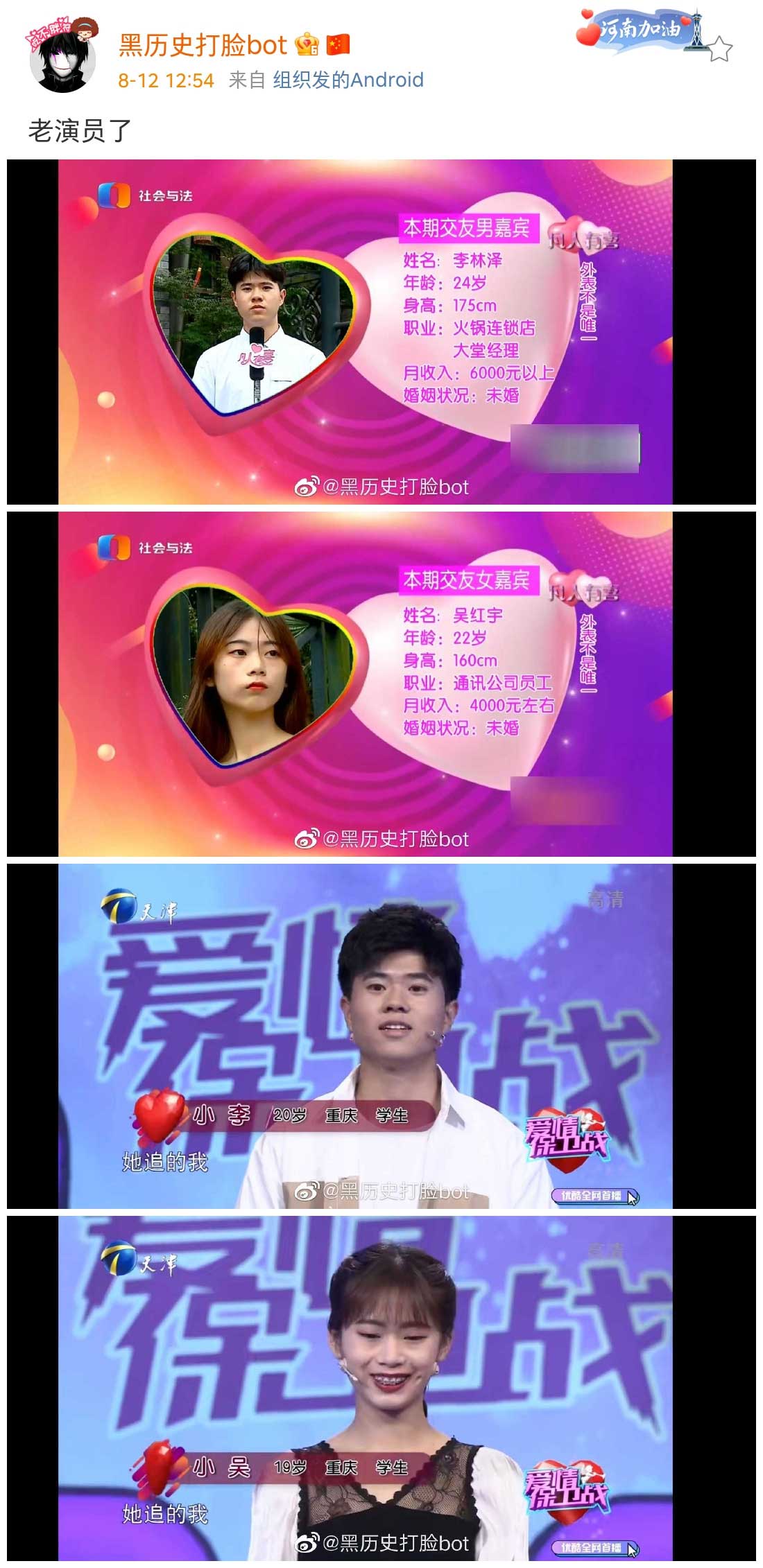Open the 黑历史打脸bot username profile
763x1568 pixels.
[x=203, y=46]
